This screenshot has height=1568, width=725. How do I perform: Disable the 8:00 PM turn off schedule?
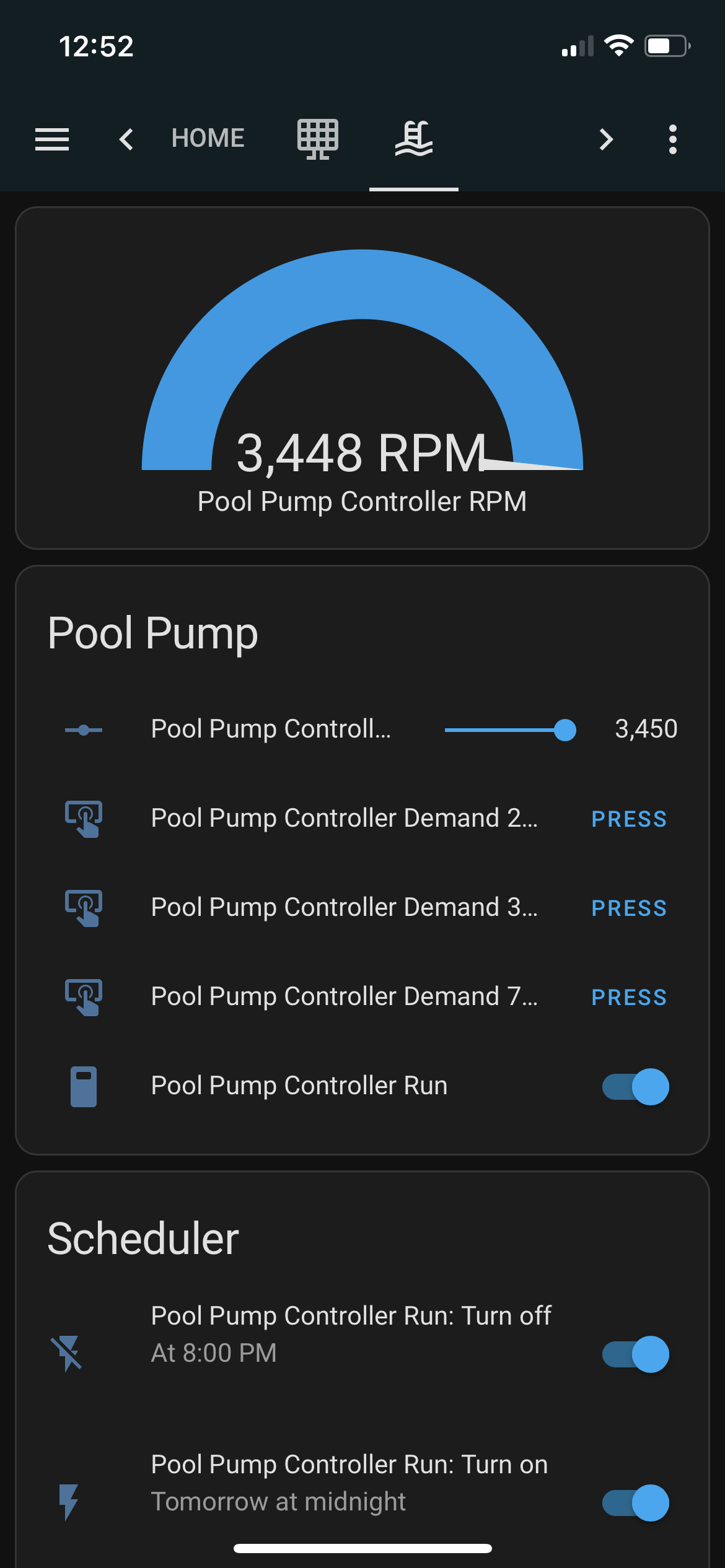[x=633, y=1354]
